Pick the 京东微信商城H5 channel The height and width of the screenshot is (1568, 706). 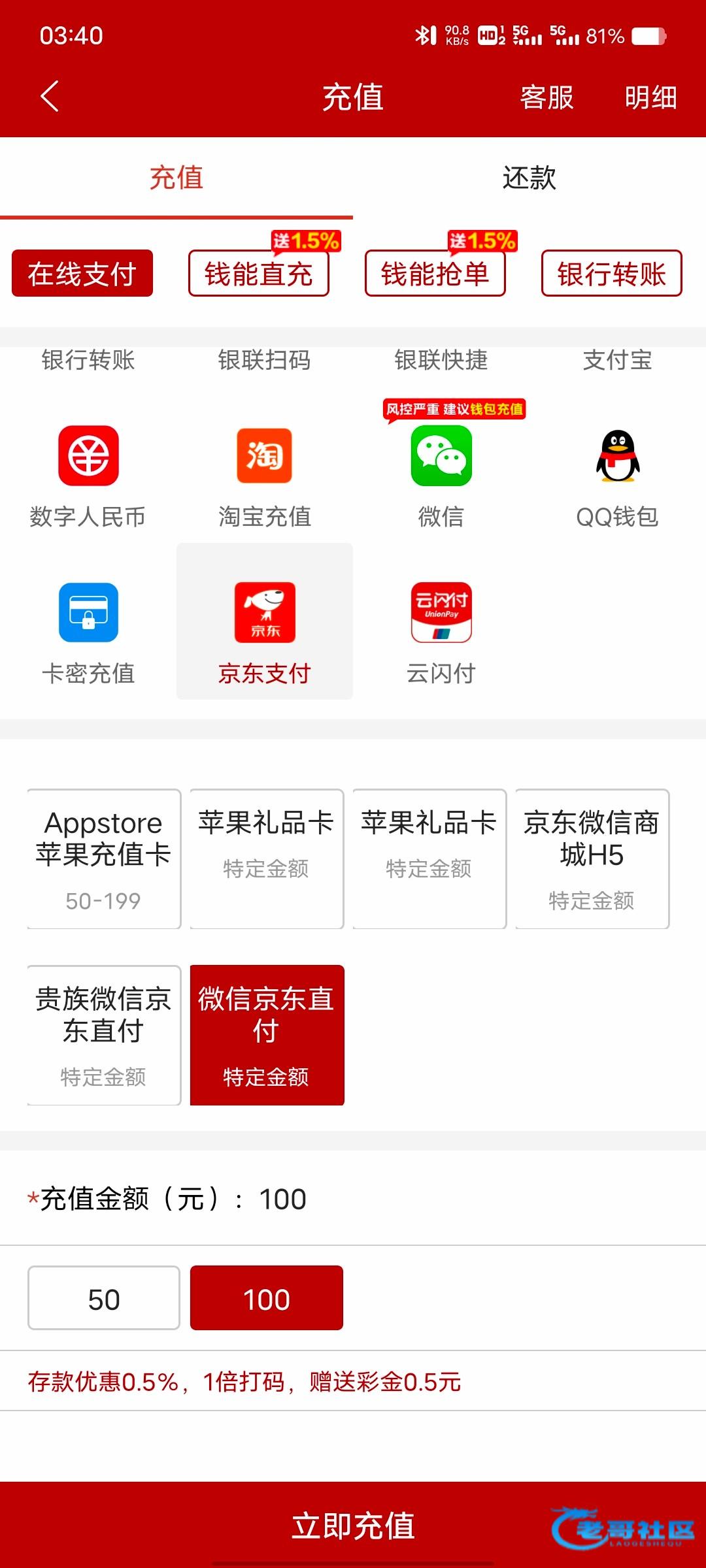pyautogui.click(x=592, y=859)
